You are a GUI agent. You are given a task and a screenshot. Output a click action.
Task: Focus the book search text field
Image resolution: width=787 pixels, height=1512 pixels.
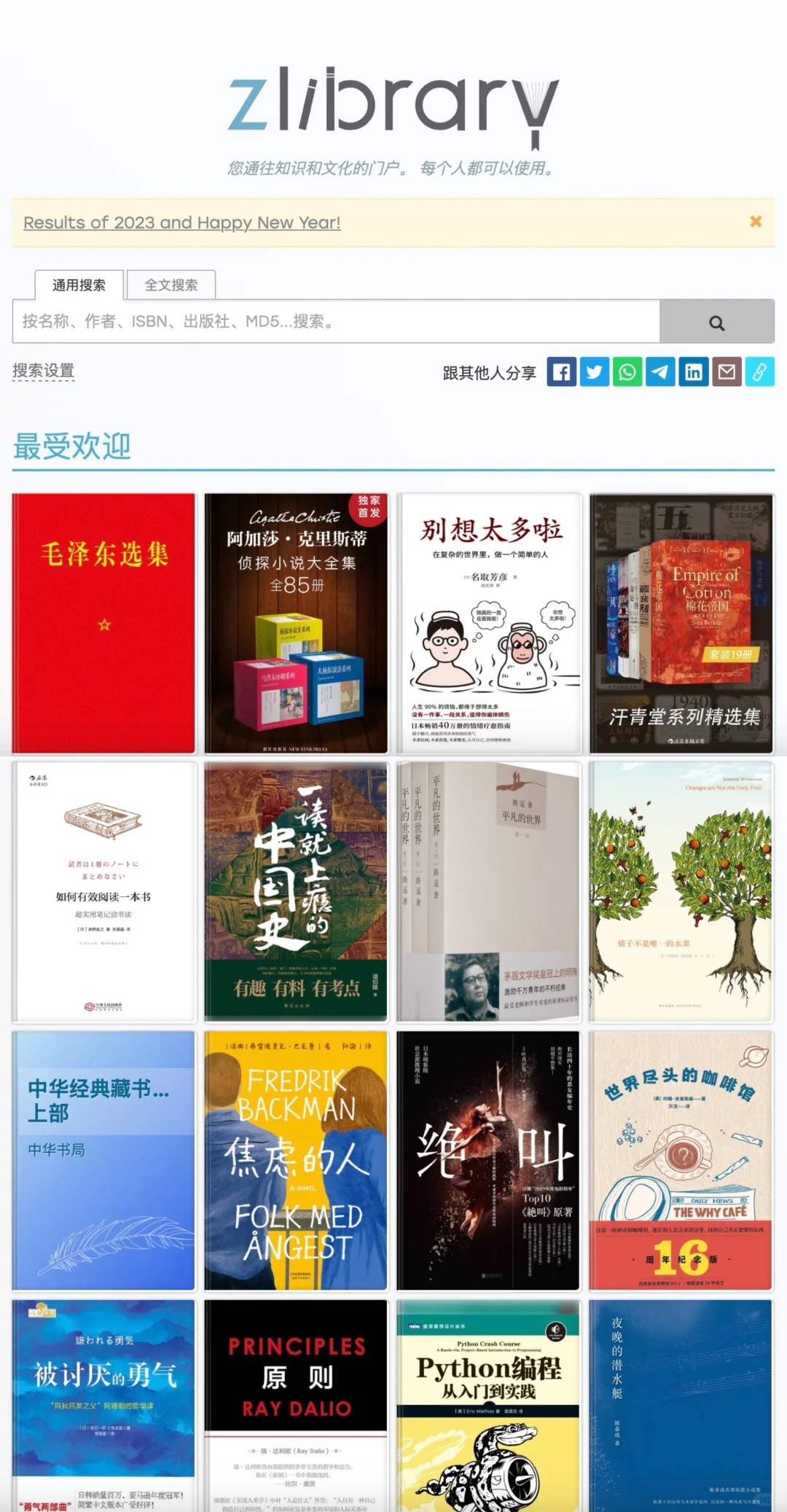pos(336,321)
